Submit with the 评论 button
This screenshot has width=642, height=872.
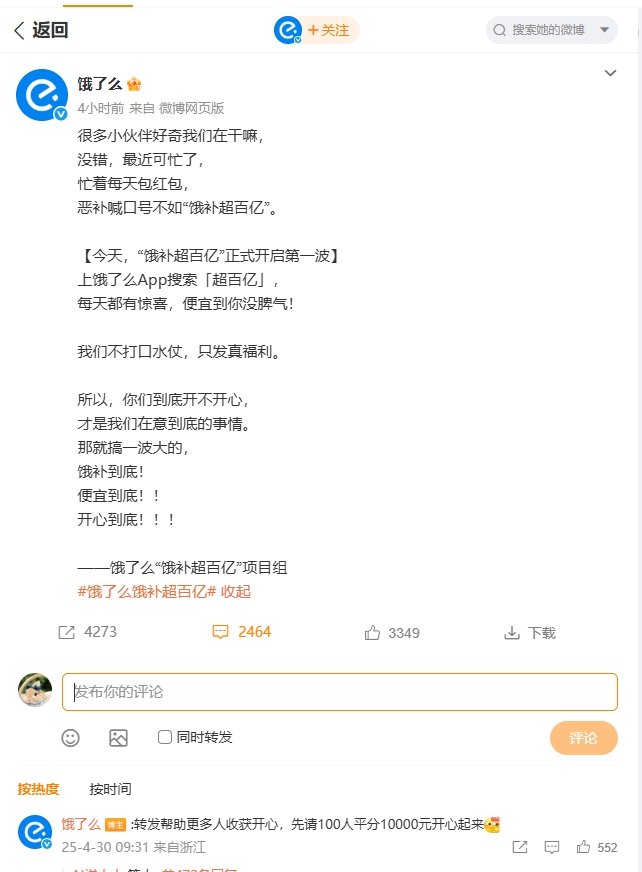[x=583, y=738]
